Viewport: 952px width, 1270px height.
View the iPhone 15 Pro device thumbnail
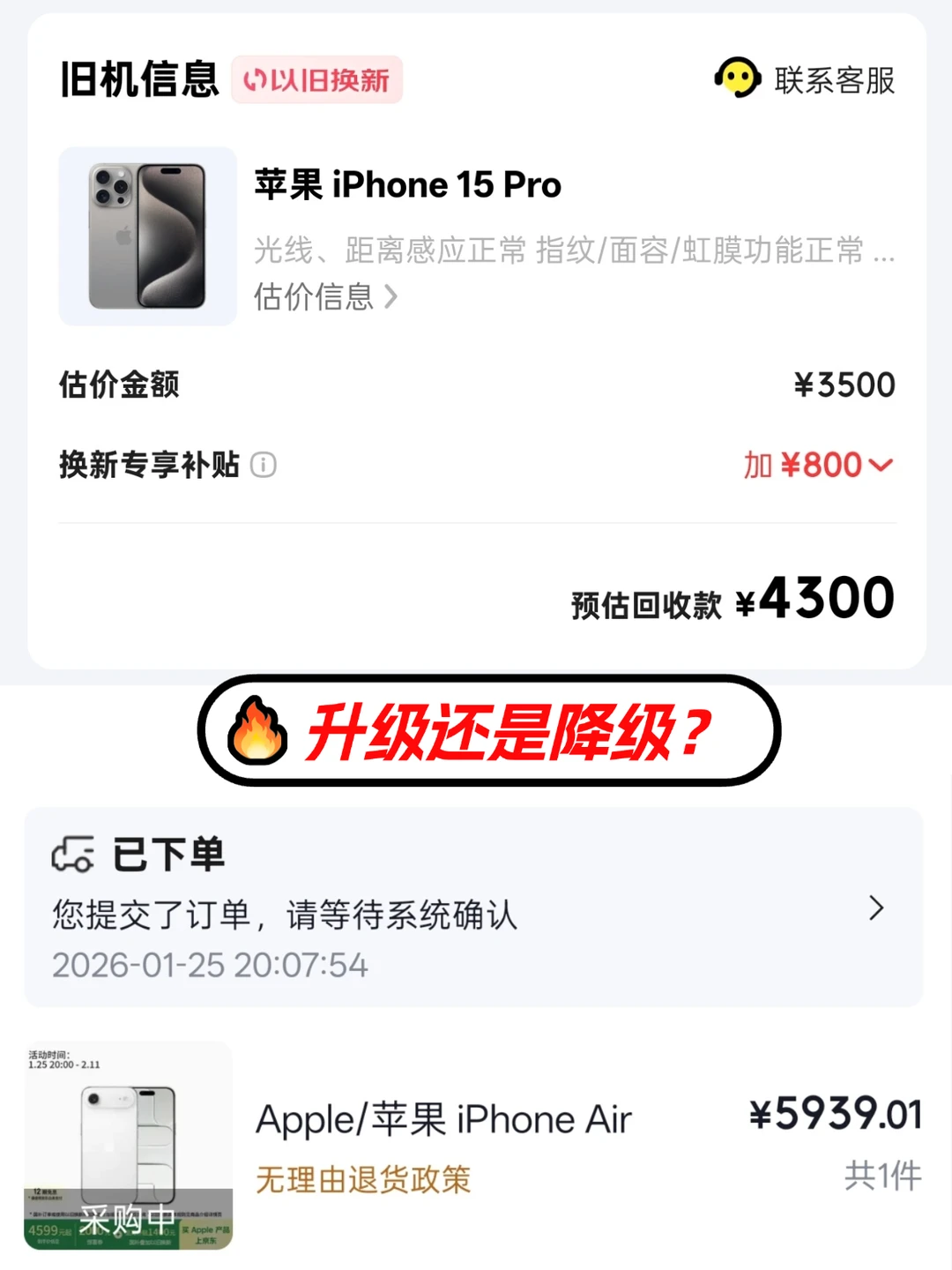(146, 236)
